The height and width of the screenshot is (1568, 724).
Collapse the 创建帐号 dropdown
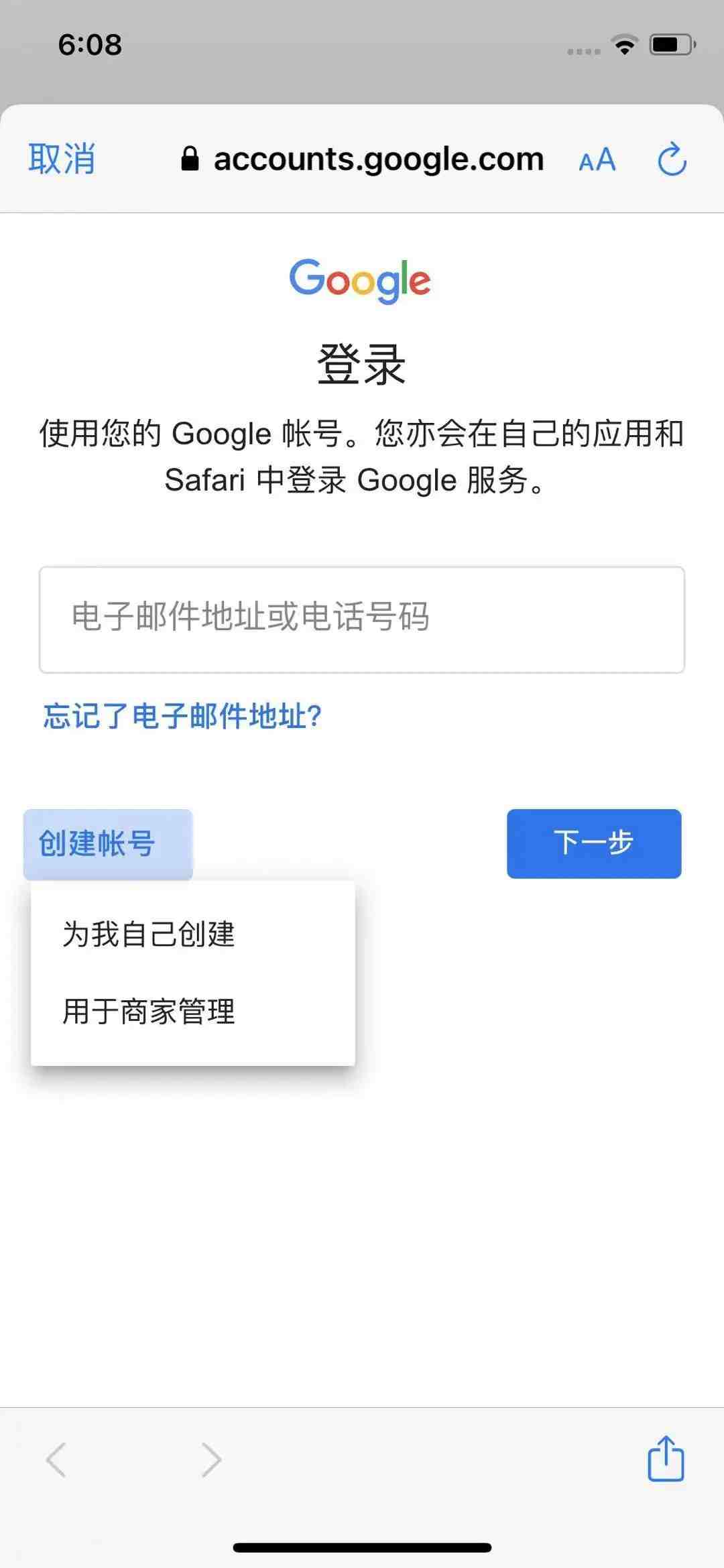point(108,844)
